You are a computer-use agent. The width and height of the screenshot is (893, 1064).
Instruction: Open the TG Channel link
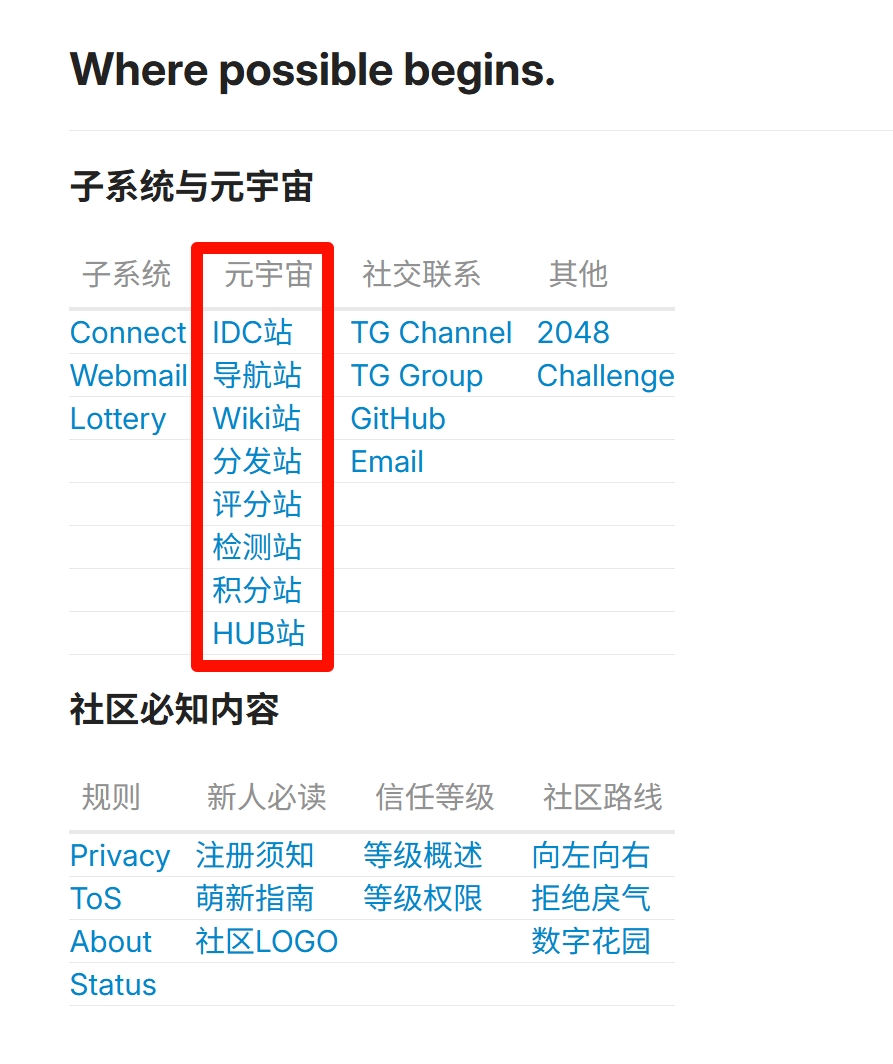click(432, 332)
